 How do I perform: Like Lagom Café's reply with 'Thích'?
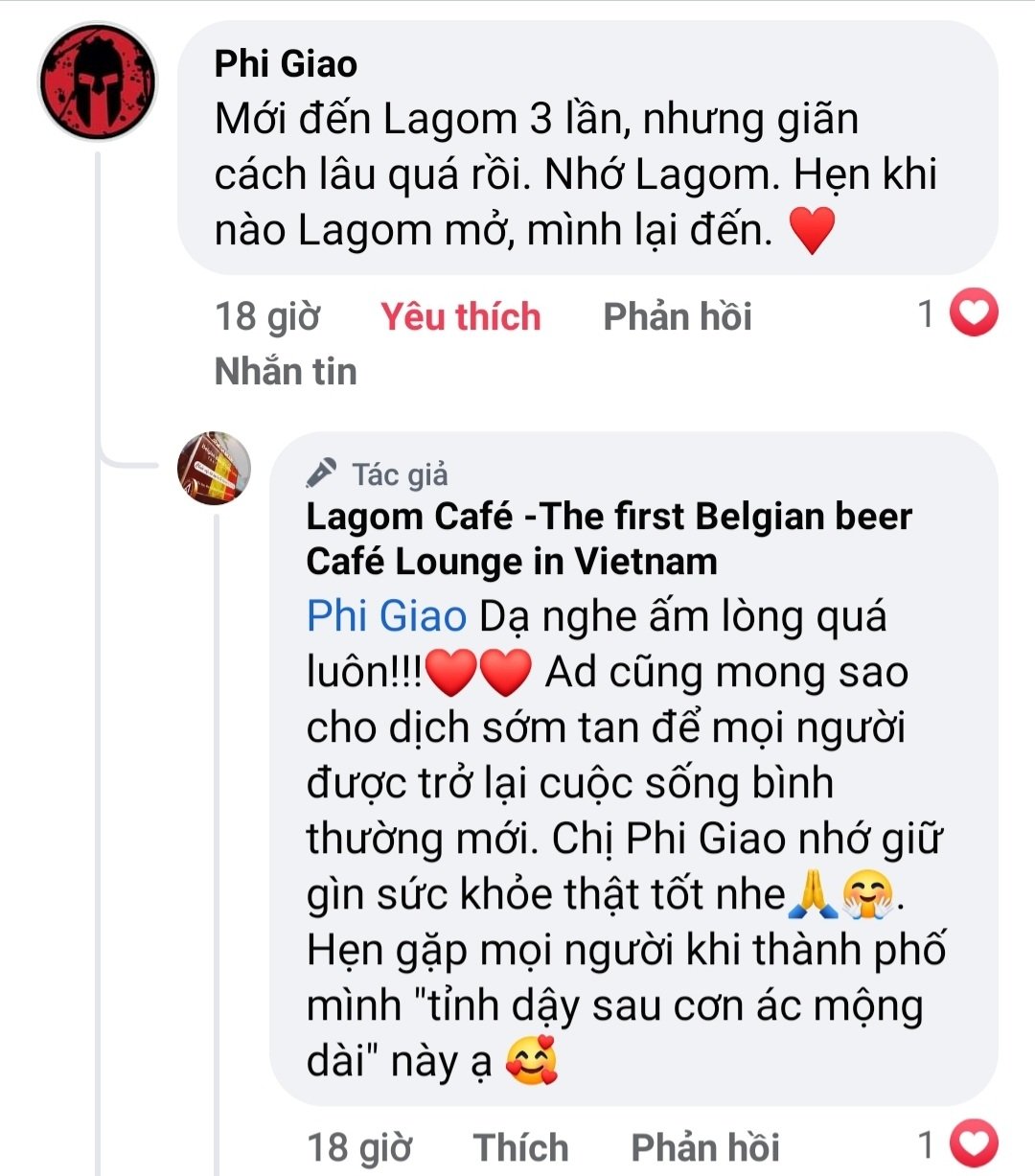[520, 1147]
